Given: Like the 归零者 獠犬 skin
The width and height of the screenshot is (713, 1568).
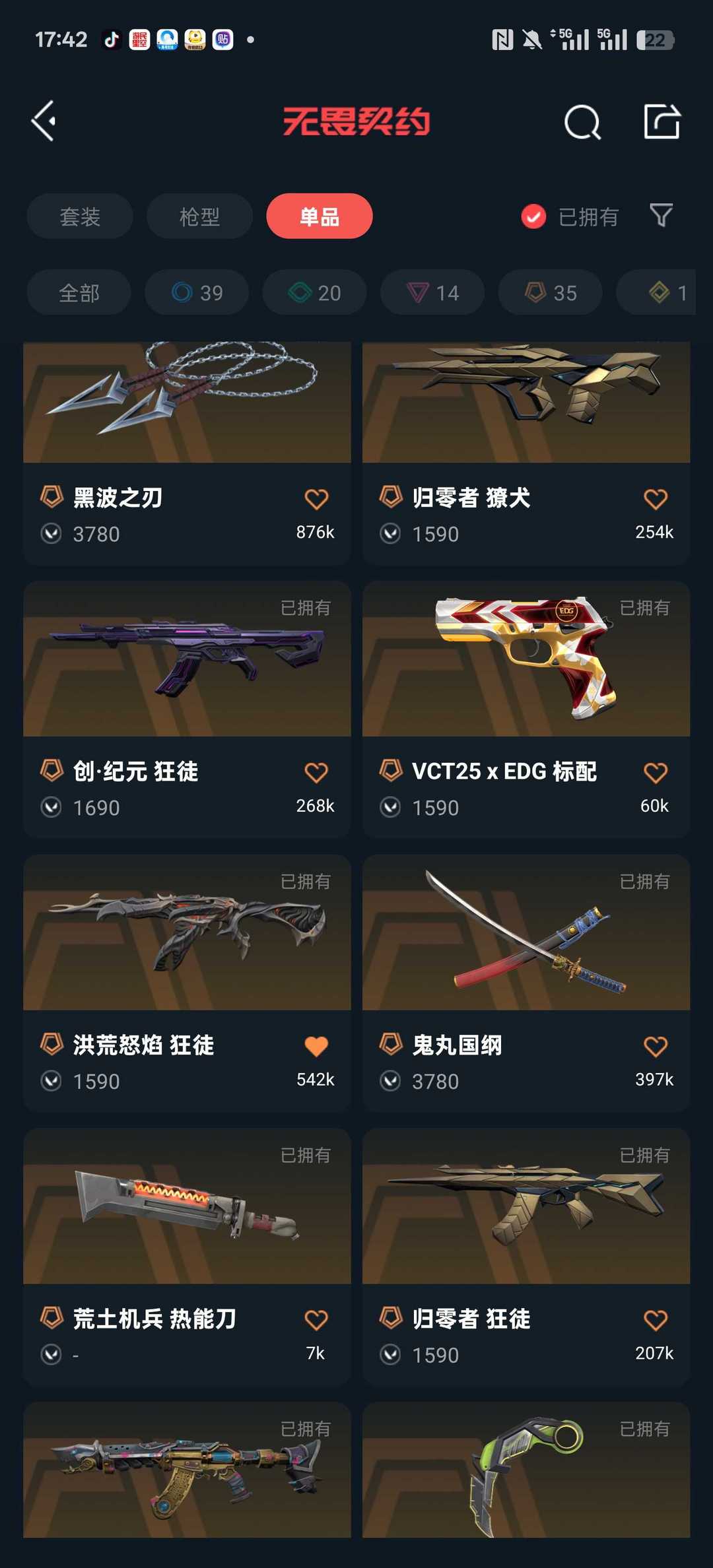Looking at the screenshot, I should 655,499.
